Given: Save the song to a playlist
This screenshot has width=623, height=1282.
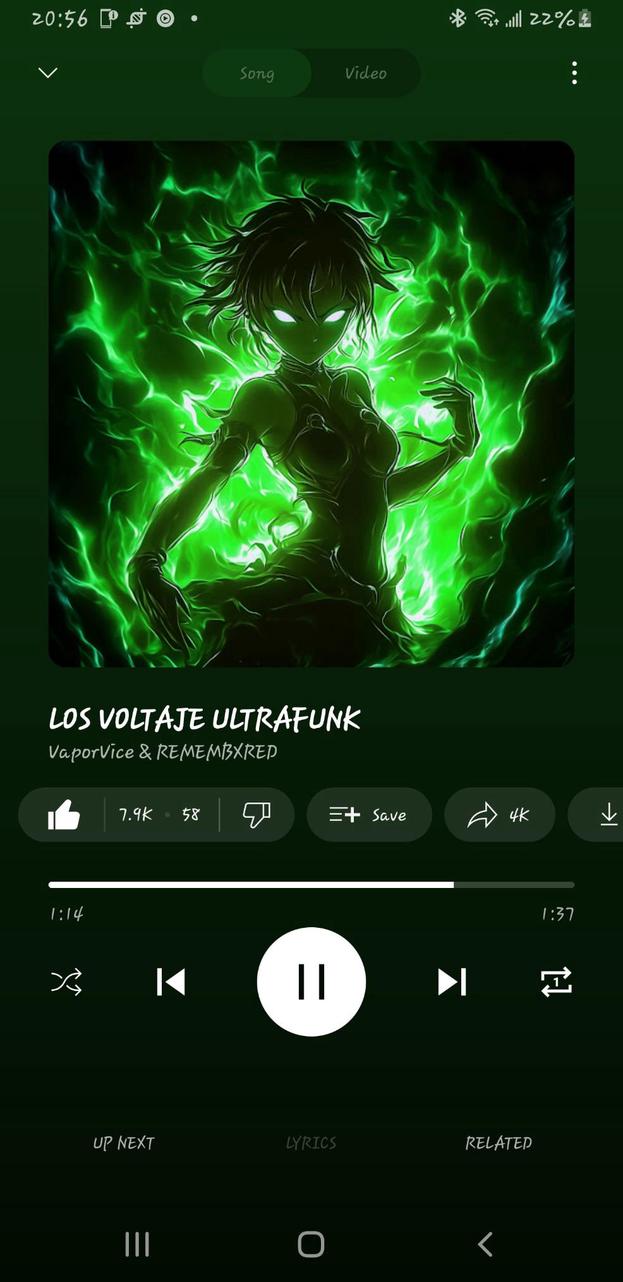Looking at the screenshot, I should click(x=369, y=815).
